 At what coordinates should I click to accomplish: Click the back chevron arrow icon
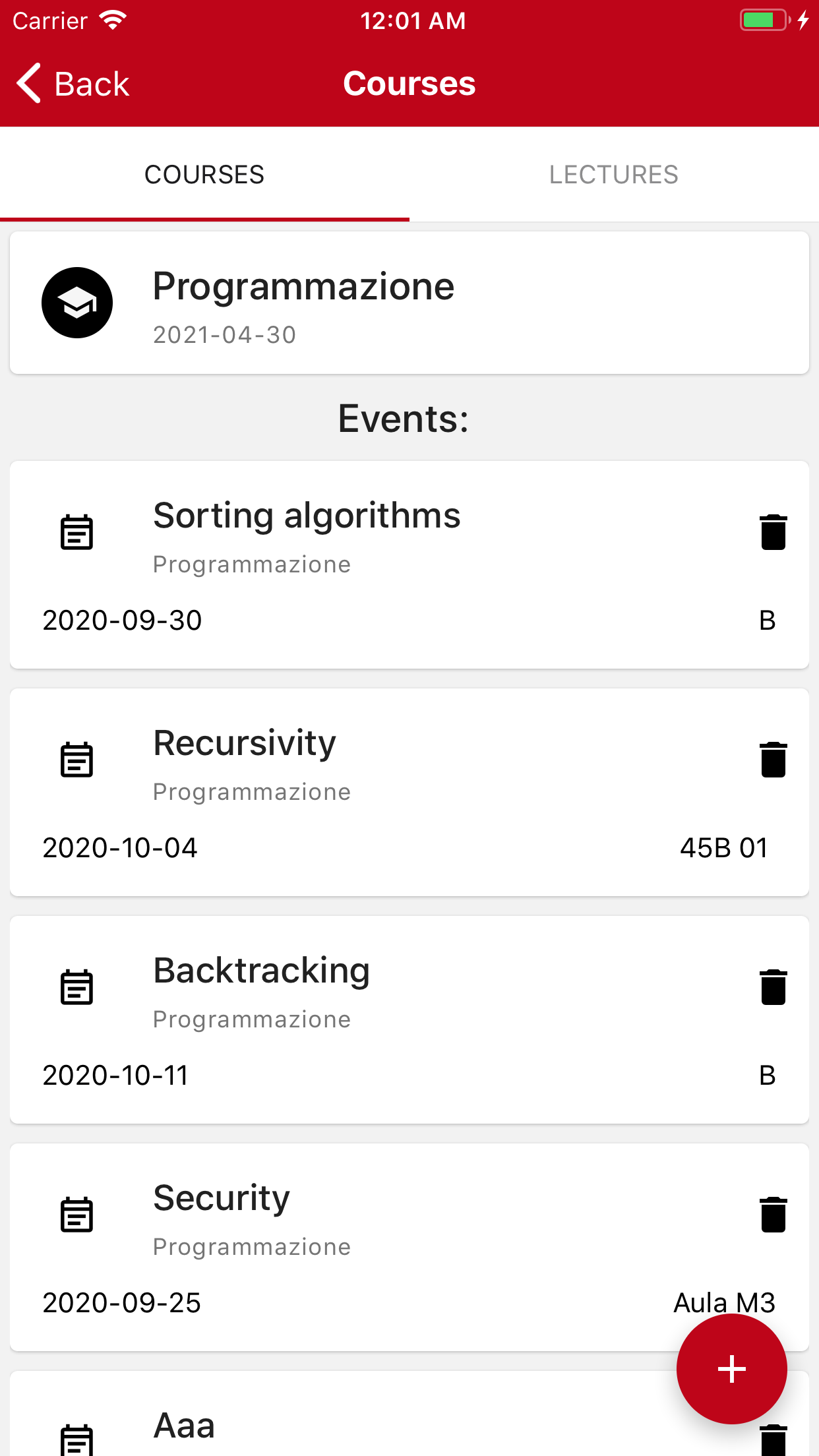[x=27, y=83]
